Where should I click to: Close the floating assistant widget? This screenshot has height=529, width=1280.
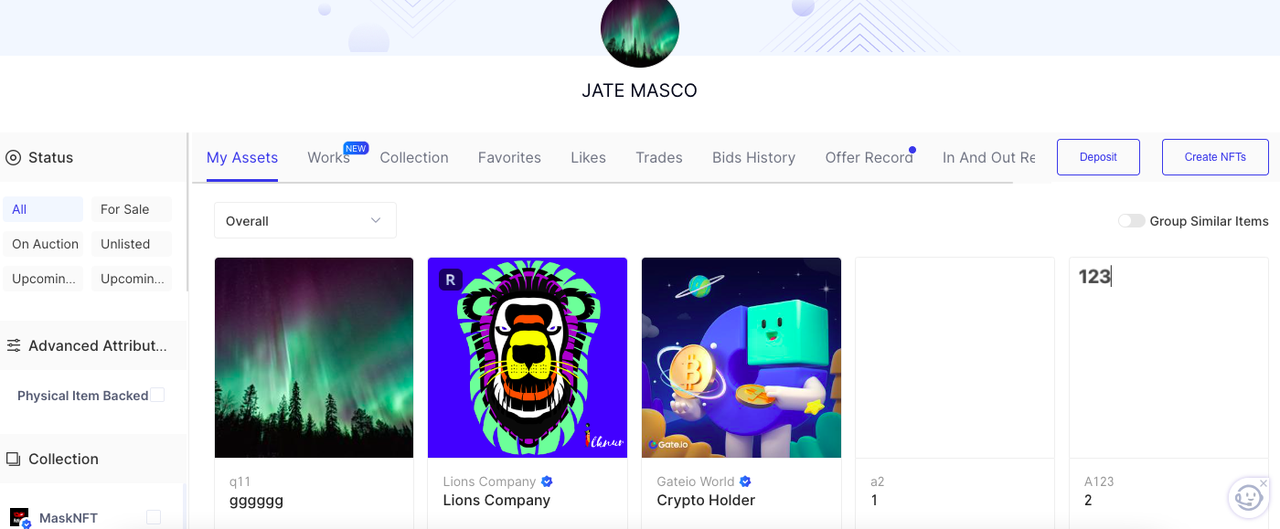pyautogui.click(x=1264, y=484)
